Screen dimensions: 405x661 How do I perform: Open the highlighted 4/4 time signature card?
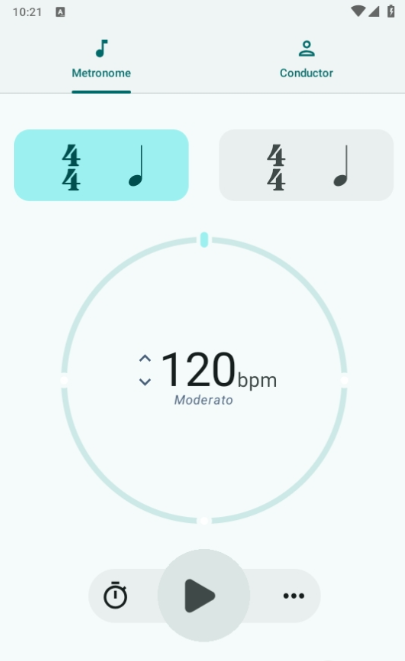pos(101,165)
